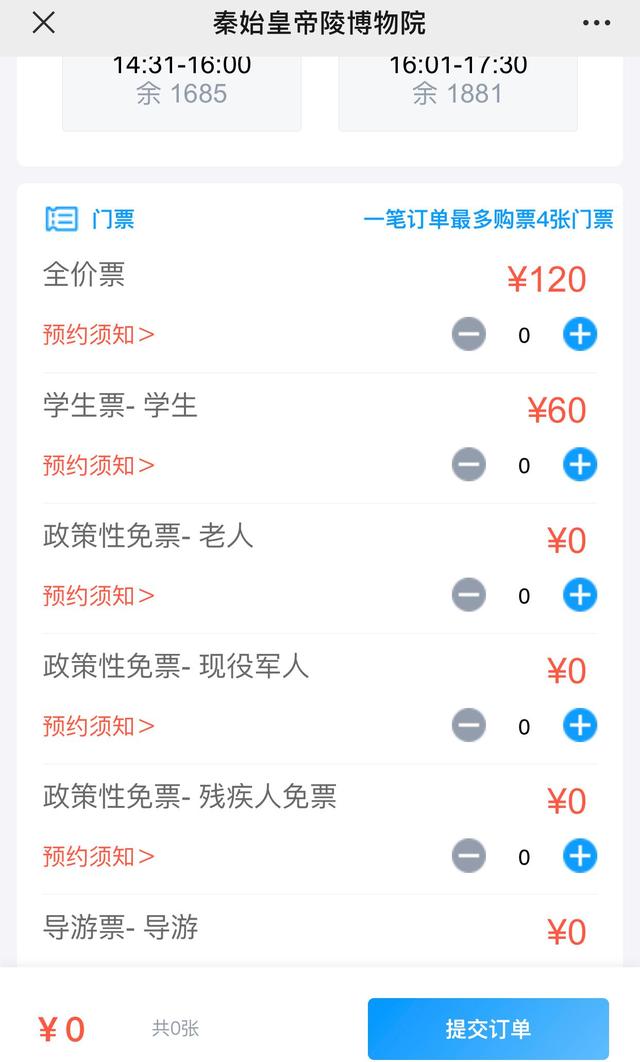The width and height of the screenshot is (640, 1062).
Task: Read 预约须知 for the 老人 ticket
Action: 98,595
